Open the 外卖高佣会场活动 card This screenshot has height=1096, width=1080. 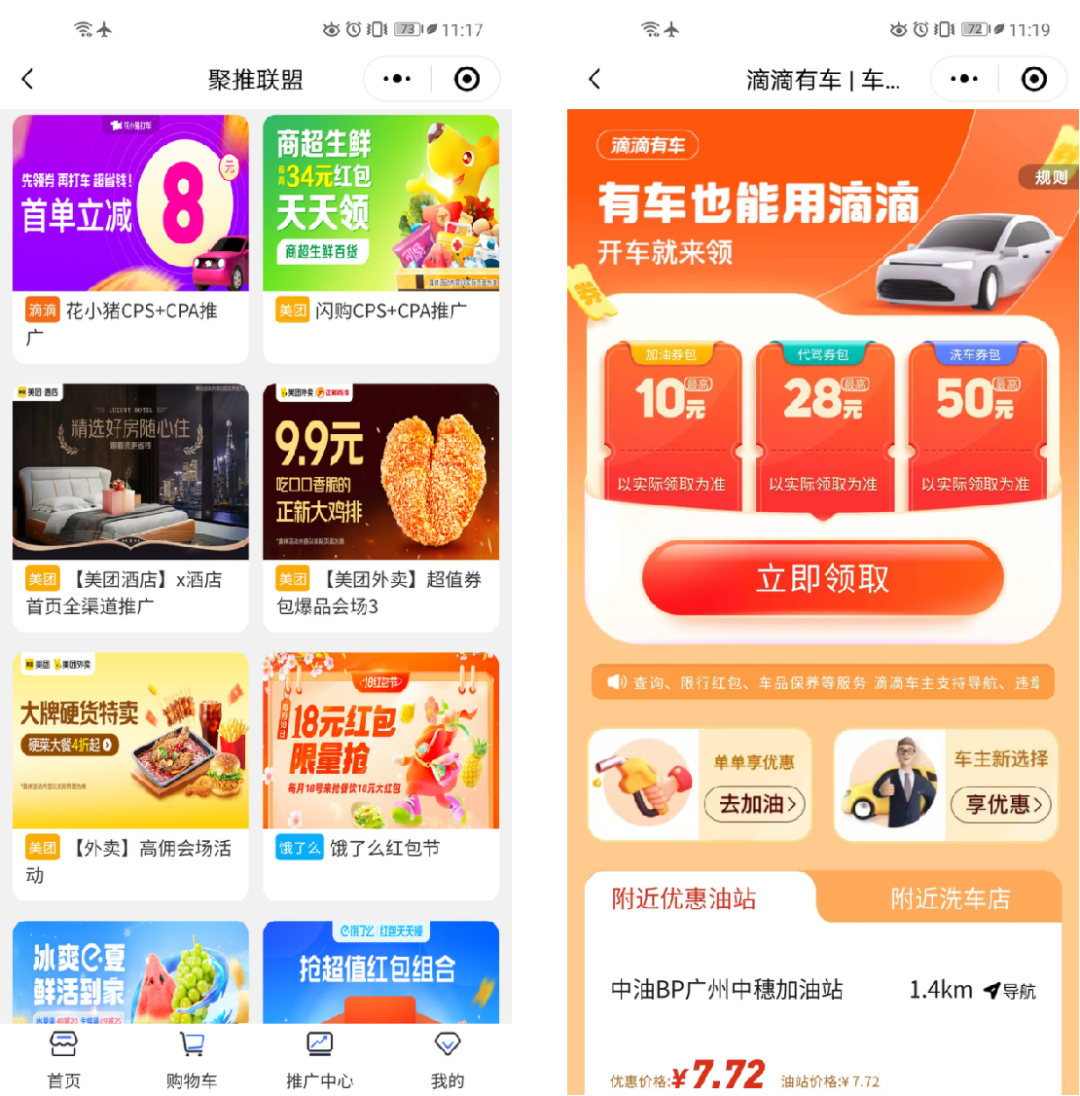click(x=130, y=775)
